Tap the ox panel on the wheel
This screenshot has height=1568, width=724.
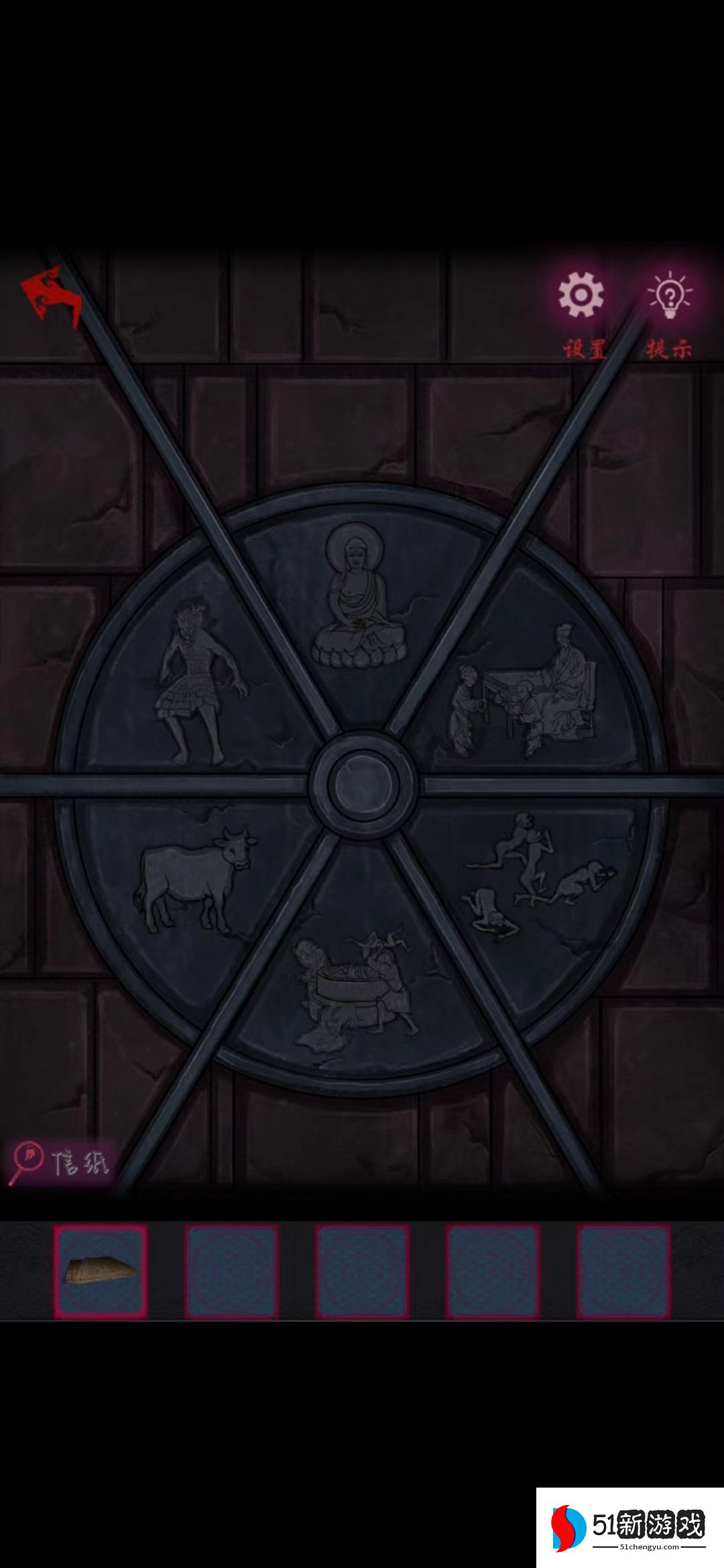[x=194, y=878]
